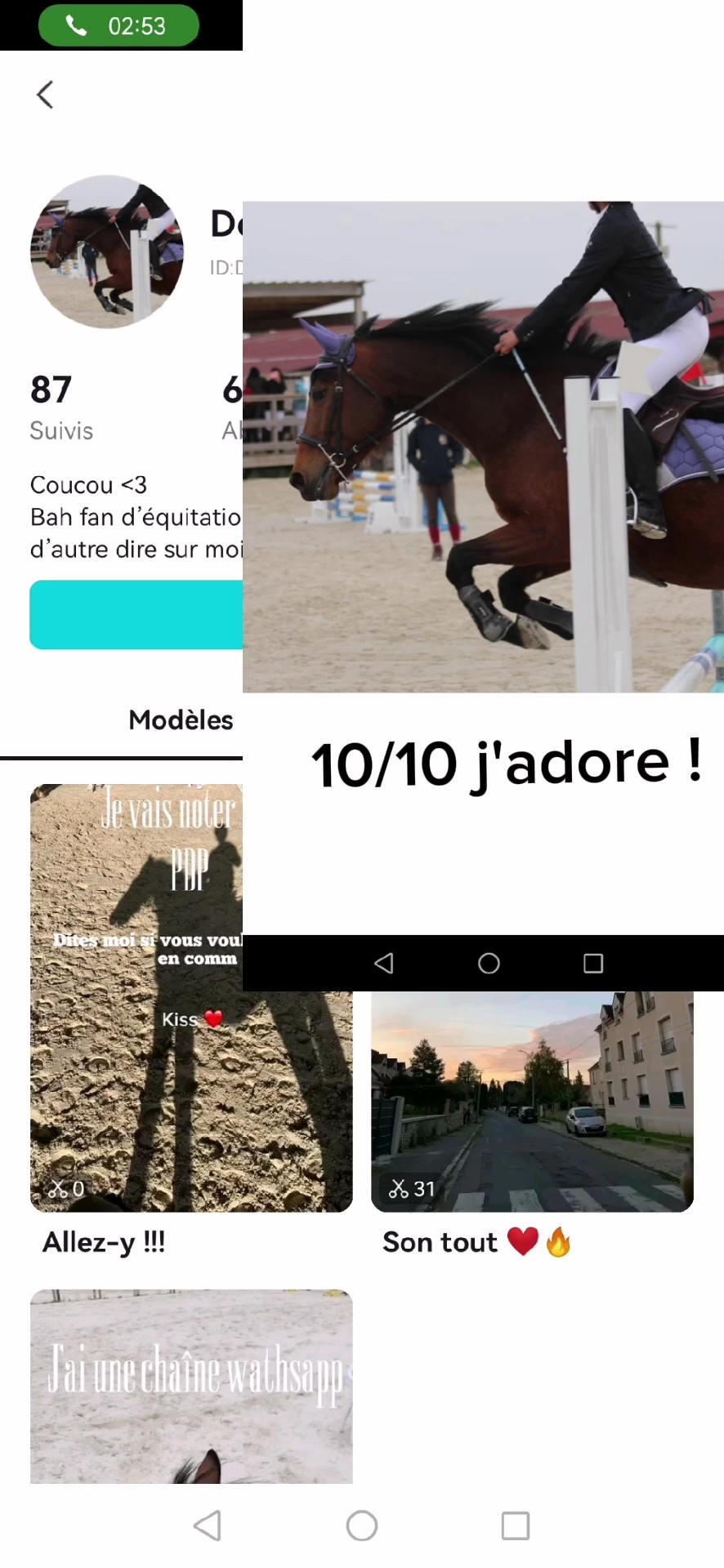Tap the teal follow button
Screen dimensions: 724x1568
136,615
